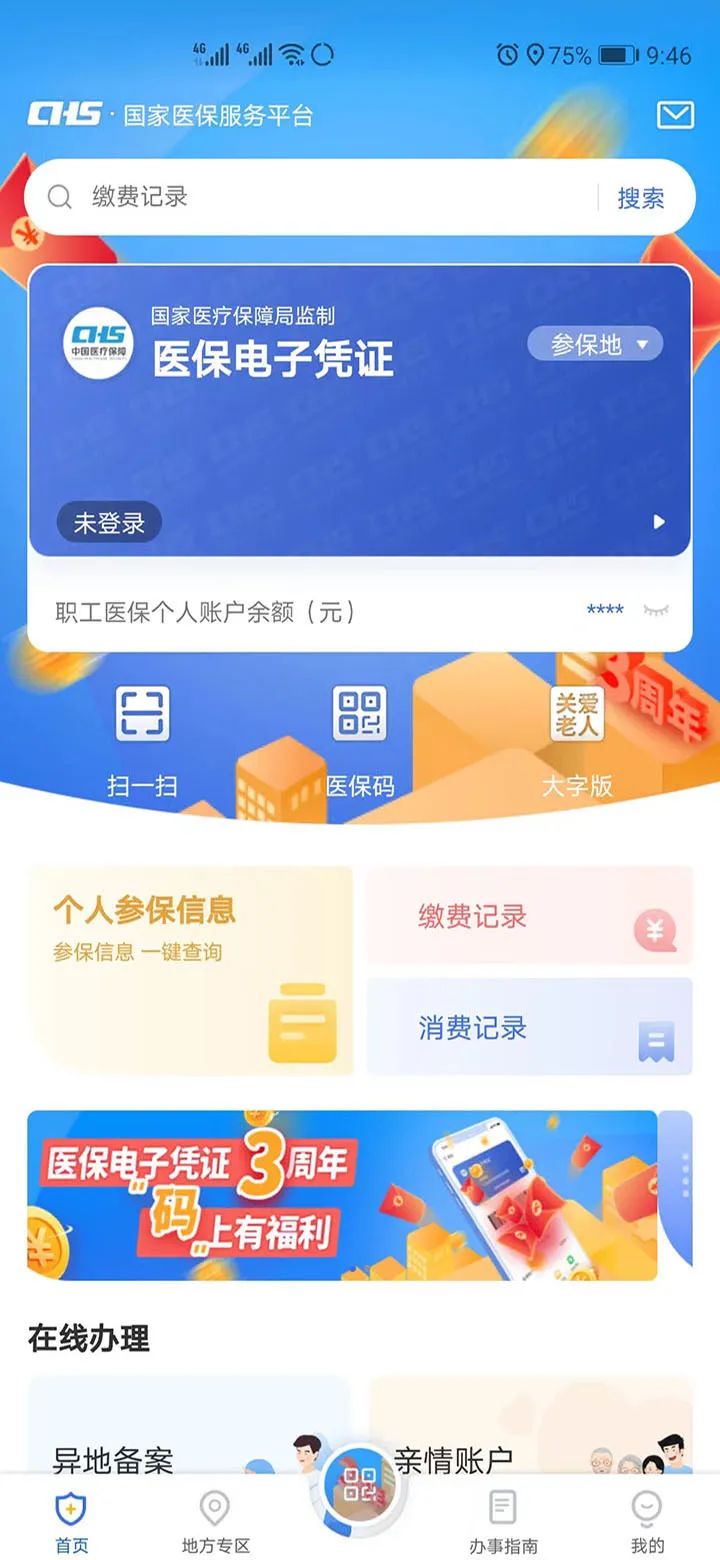This screenshot has height=1560, width=720.
Task: Tap the 大字版 large-text mode icon
Action: (578, 712)
